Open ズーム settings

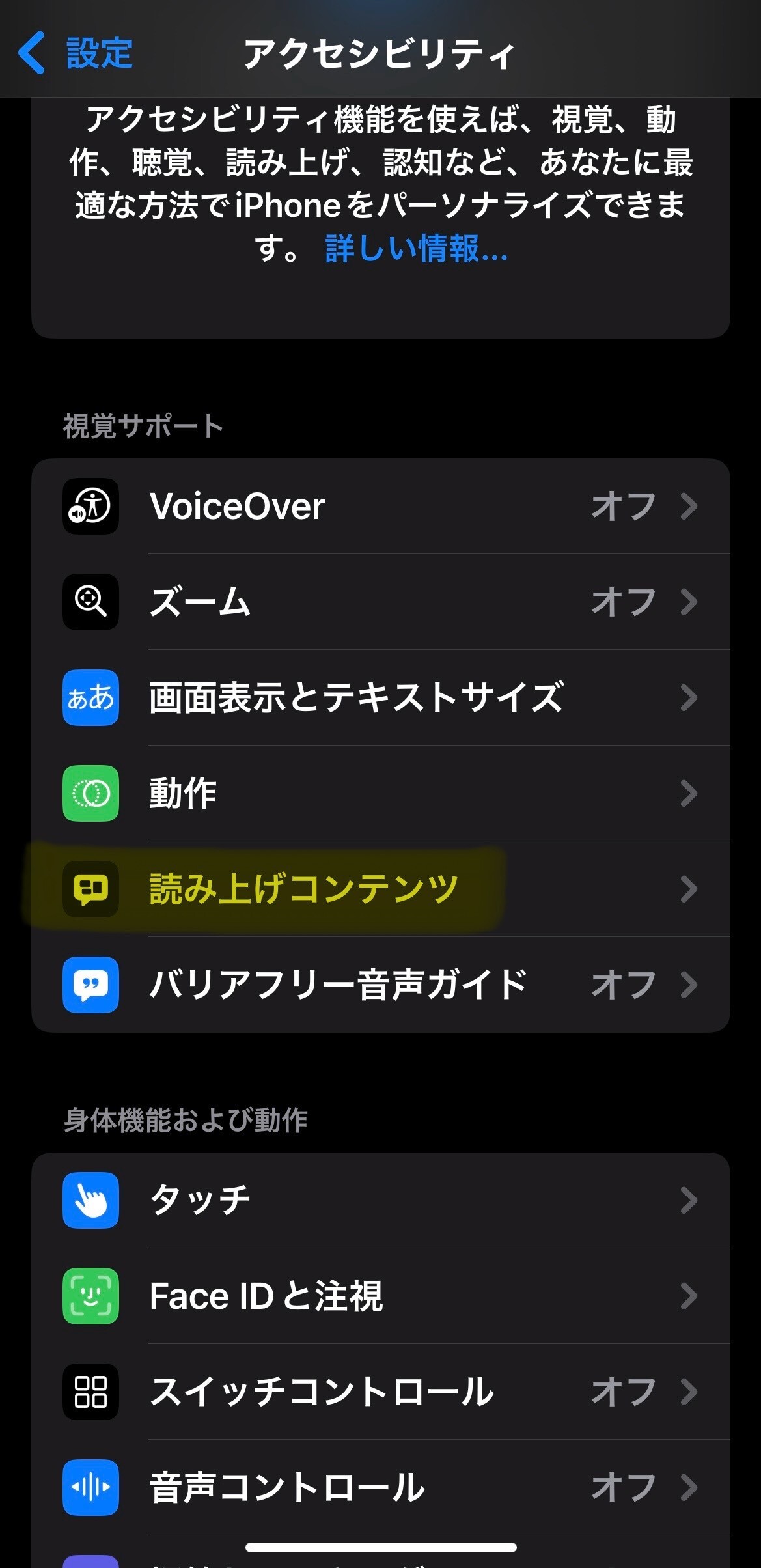[381, 602]
